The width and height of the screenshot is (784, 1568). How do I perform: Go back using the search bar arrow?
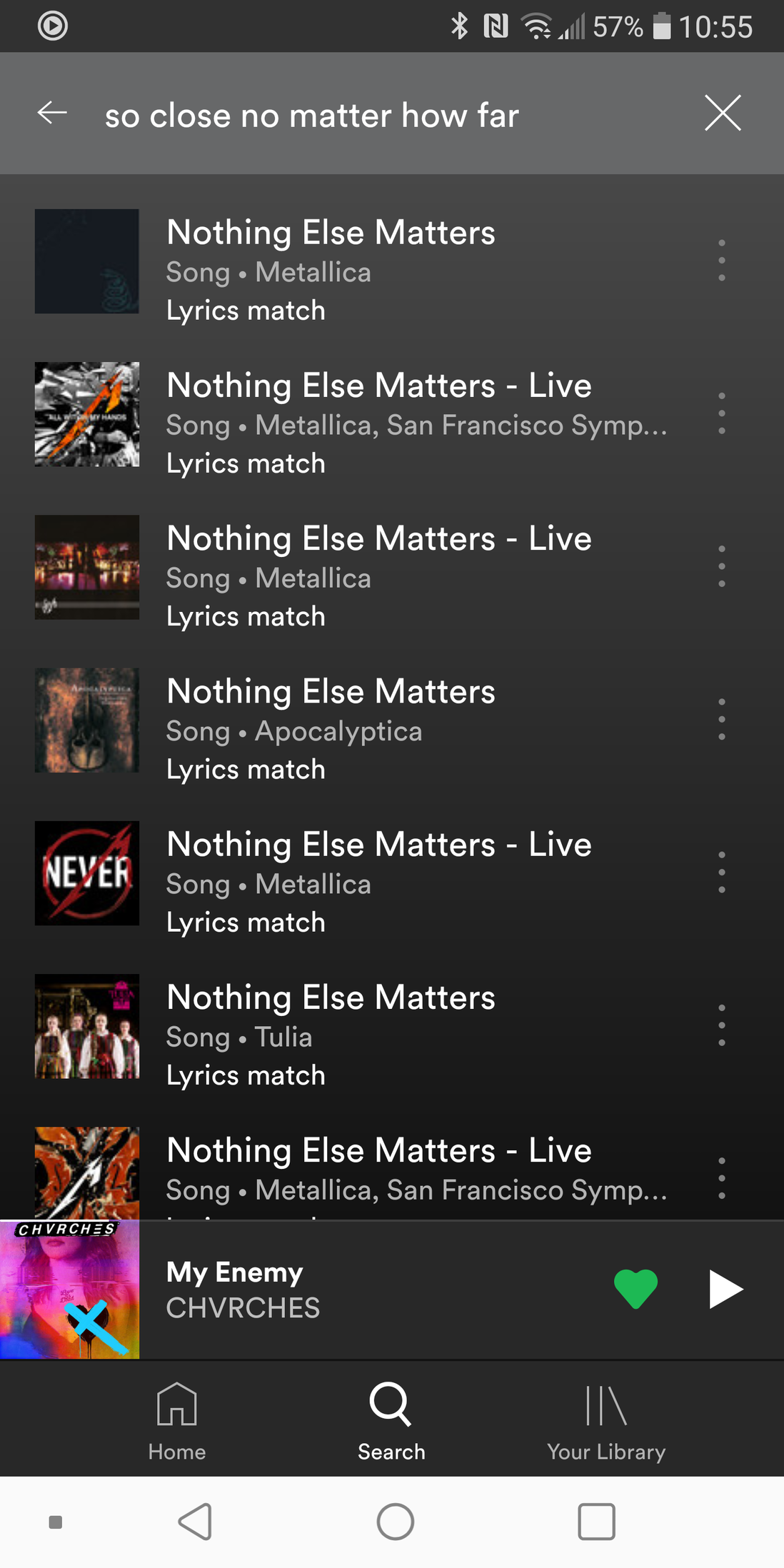52,113
